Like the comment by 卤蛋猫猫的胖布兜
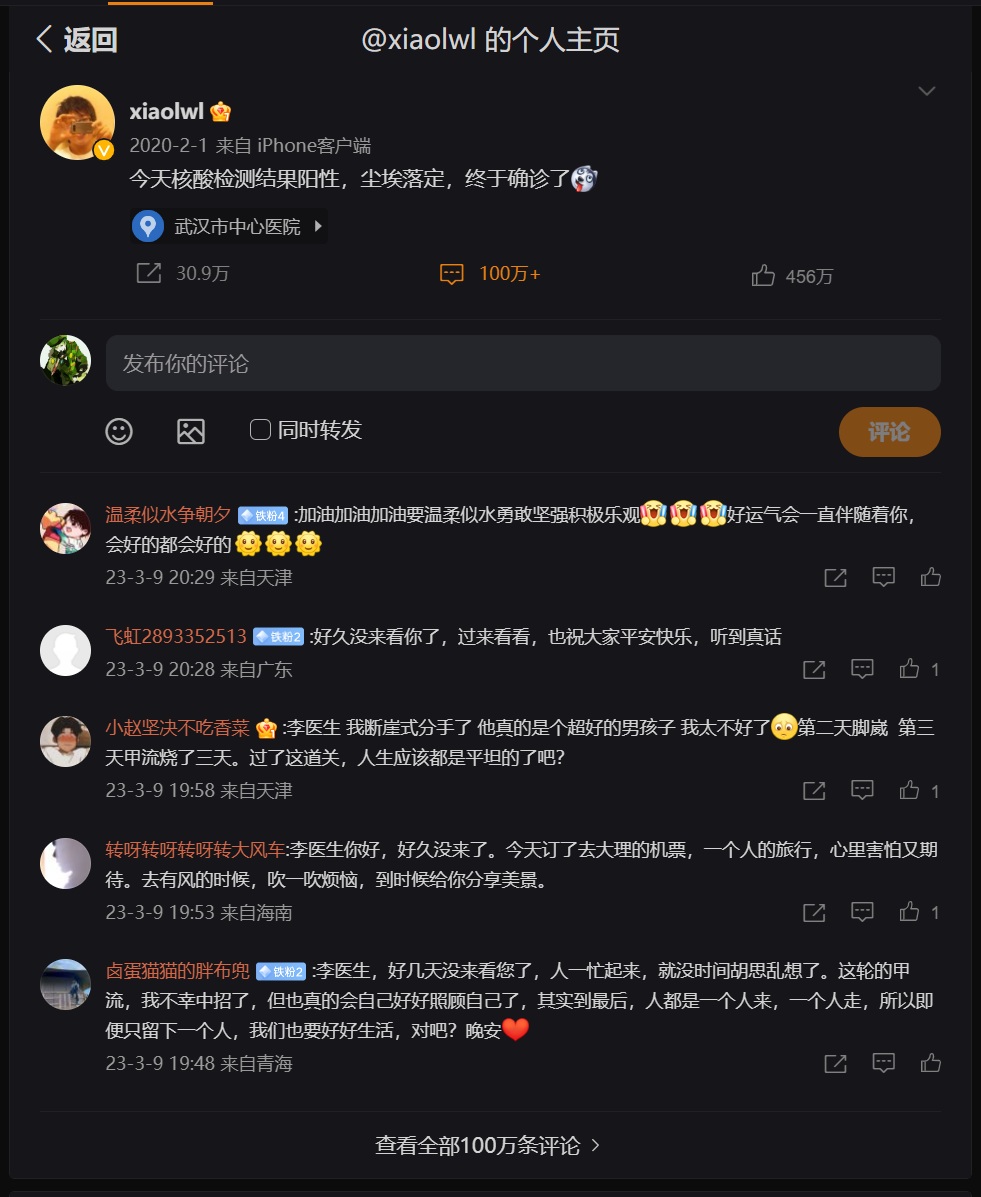 pos(931,1063)
